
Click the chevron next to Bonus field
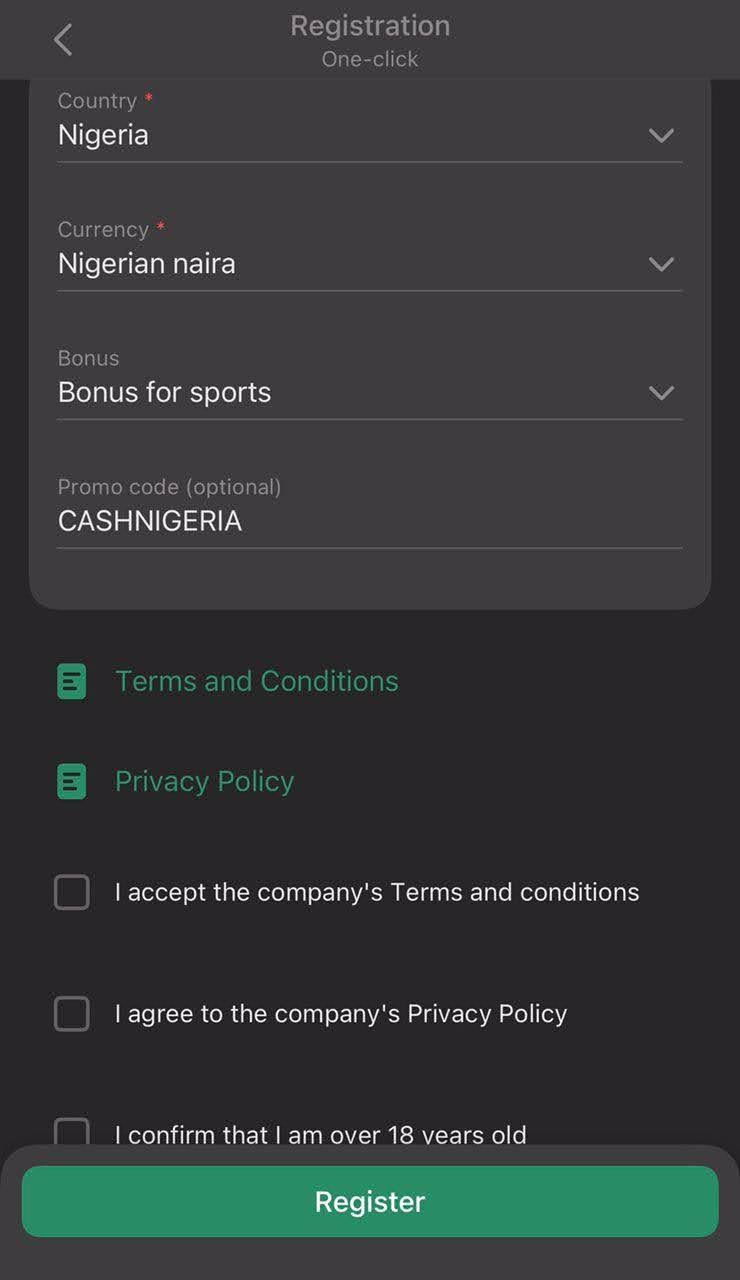661,393
